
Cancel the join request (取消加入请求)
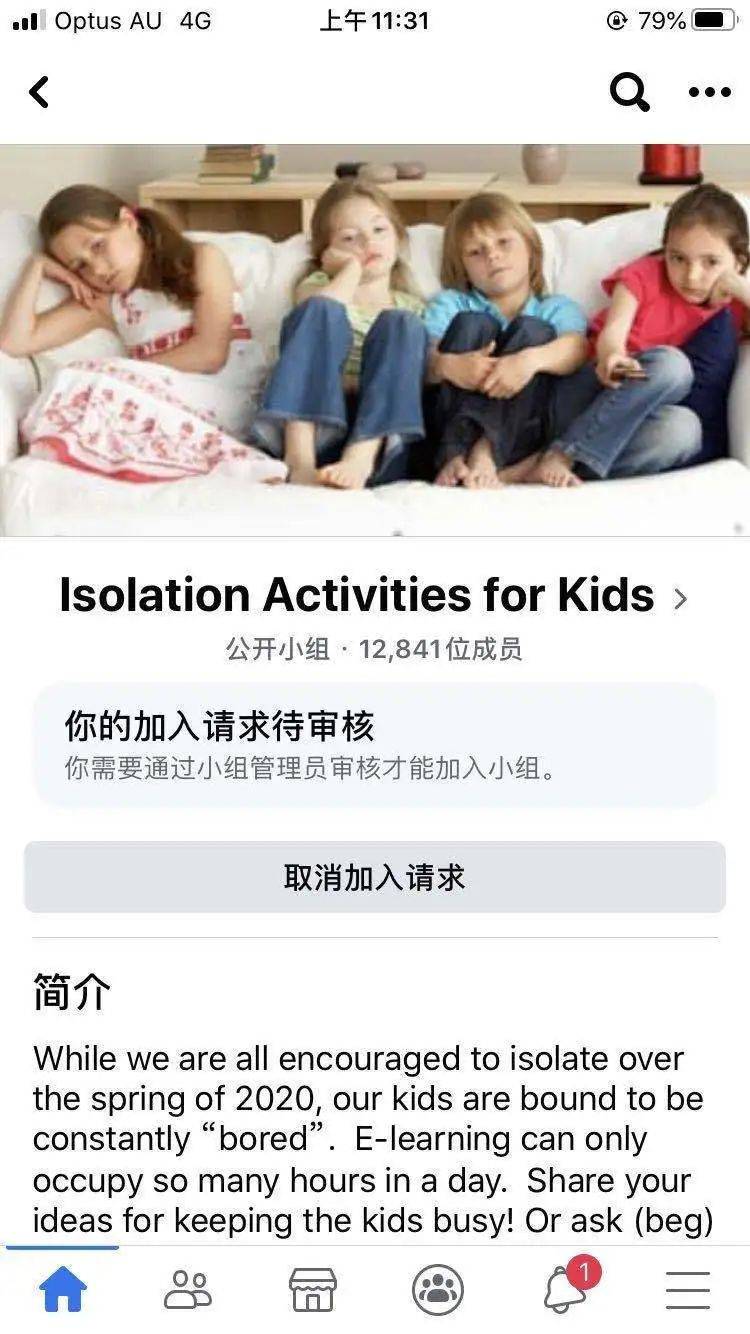(374, 877)
